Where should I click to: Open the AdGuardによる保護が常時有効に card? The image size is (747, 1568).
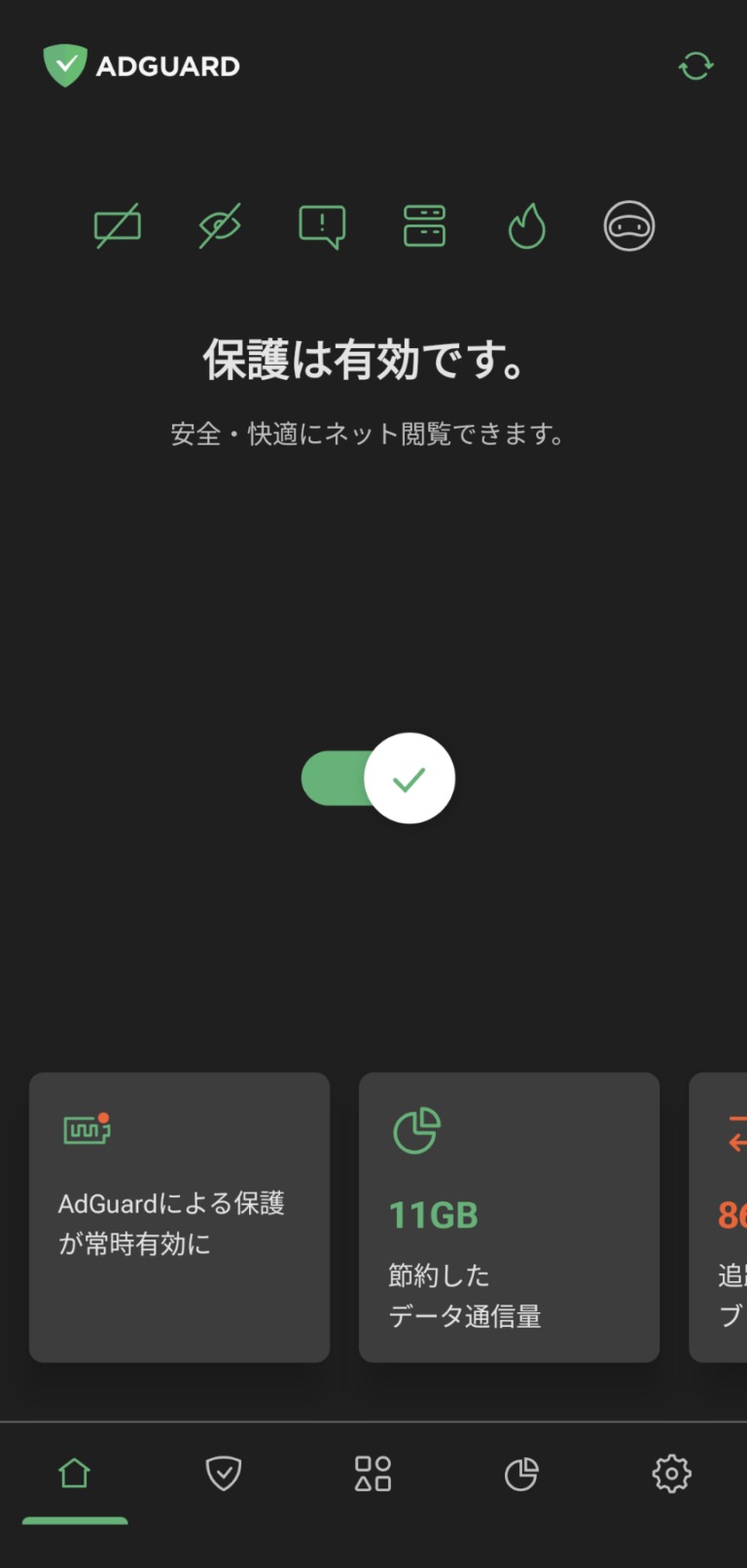tap(179, 1216)
